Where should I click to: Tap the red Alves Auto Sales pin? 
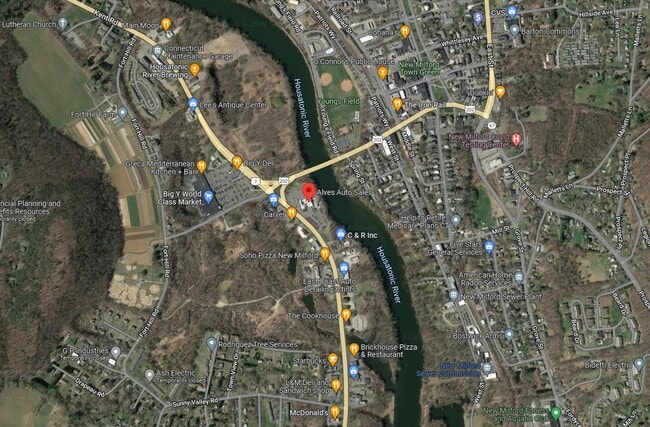[x=308, y=192]
